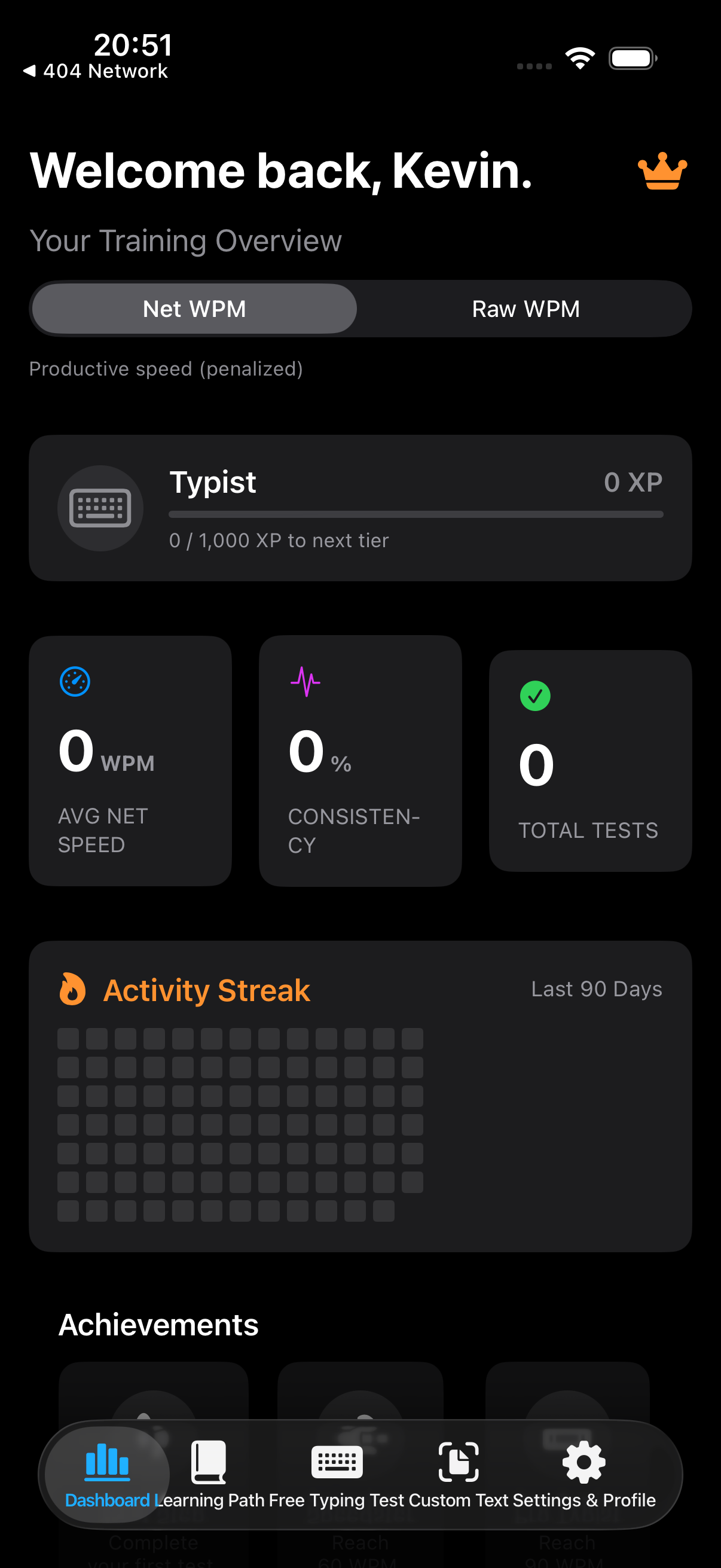Enable Net WPM mode
This screenshot has height=1568, width=721.
[x=193, y=309]
